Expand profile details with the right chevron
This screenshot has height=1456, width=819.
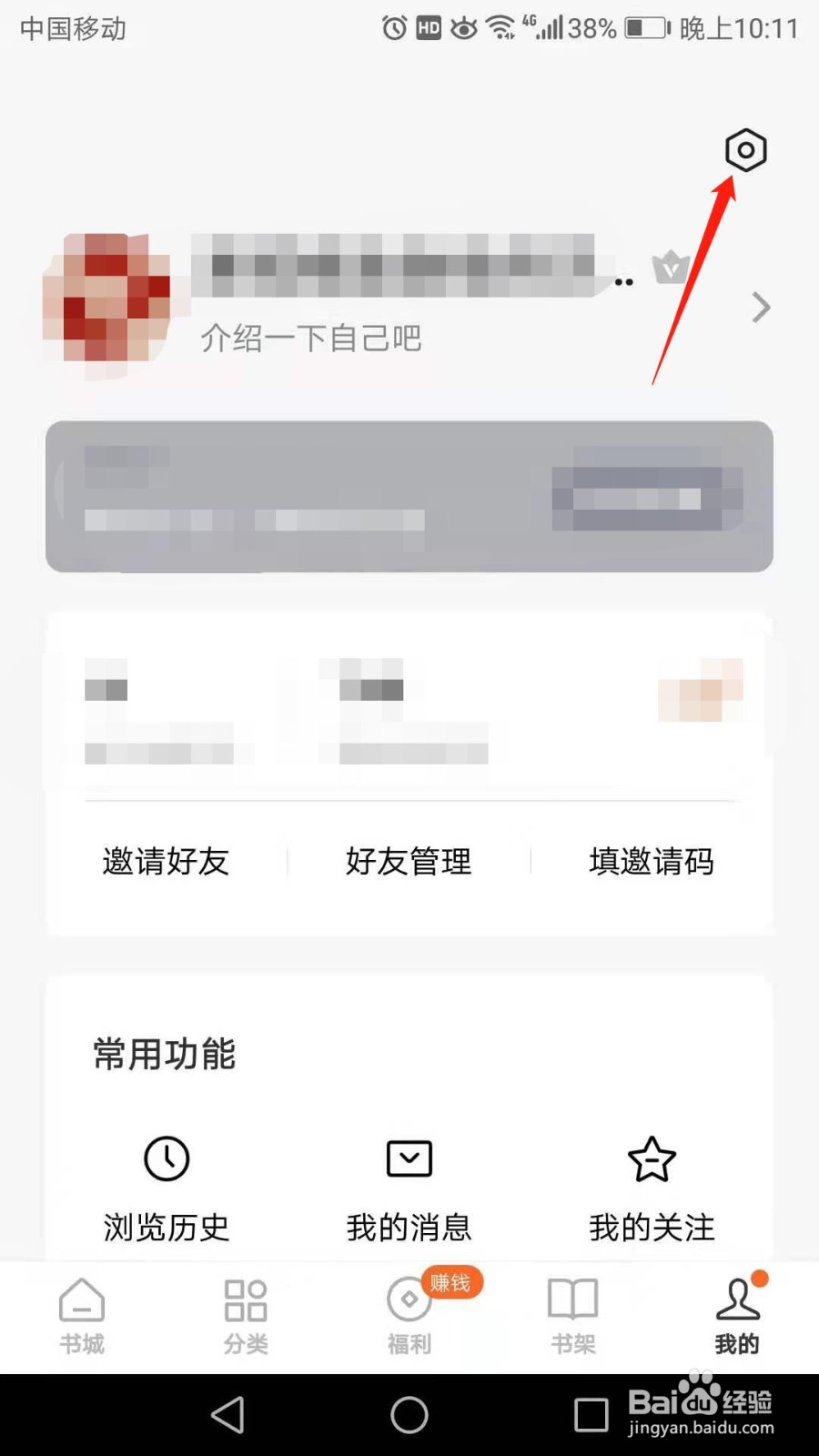click(x=762, y=308)
